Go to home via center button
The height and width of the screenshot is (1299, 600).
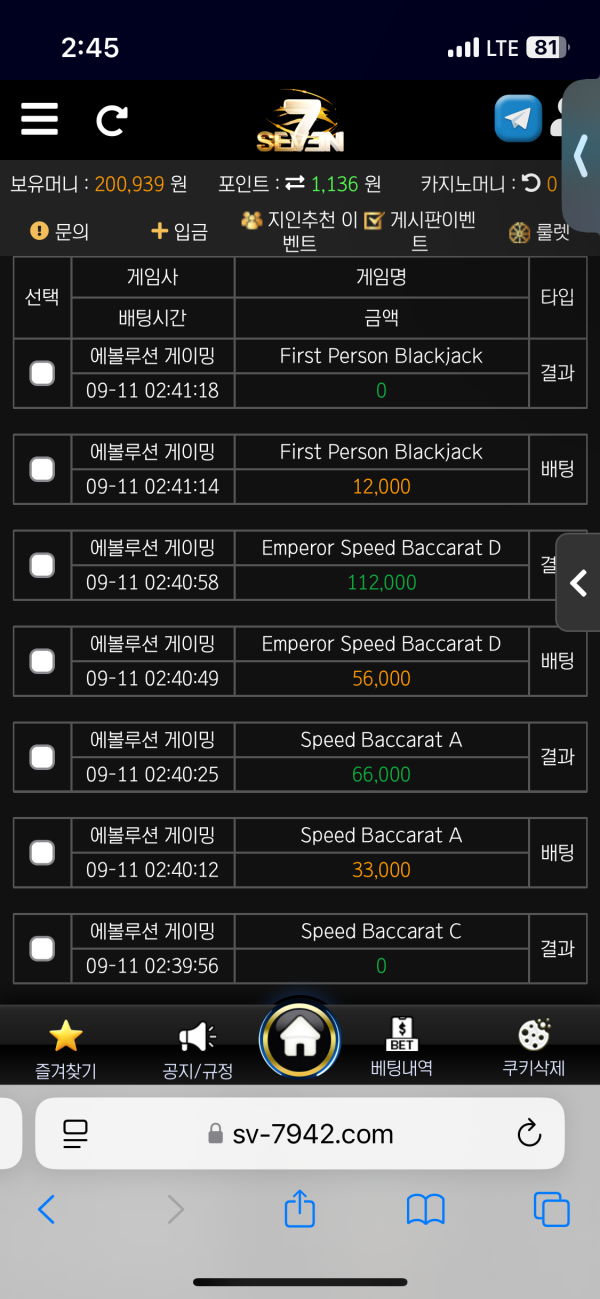click(299, 1040)
